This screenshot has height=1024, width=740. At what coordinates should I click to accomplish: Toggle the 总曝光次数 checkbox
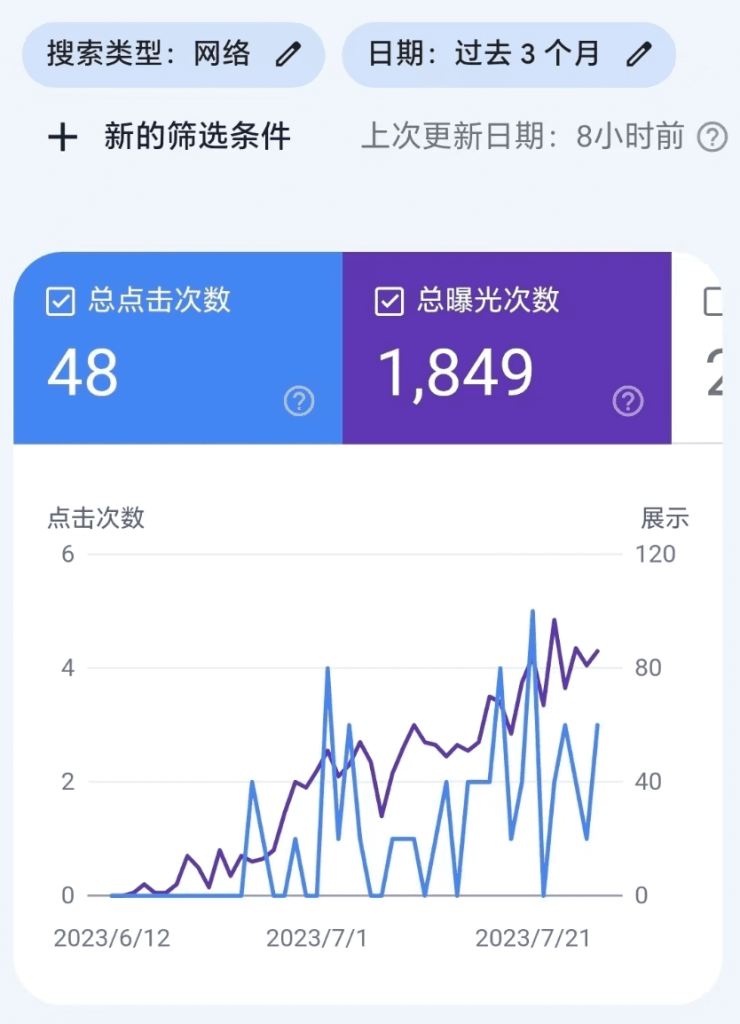click(389, 301)
